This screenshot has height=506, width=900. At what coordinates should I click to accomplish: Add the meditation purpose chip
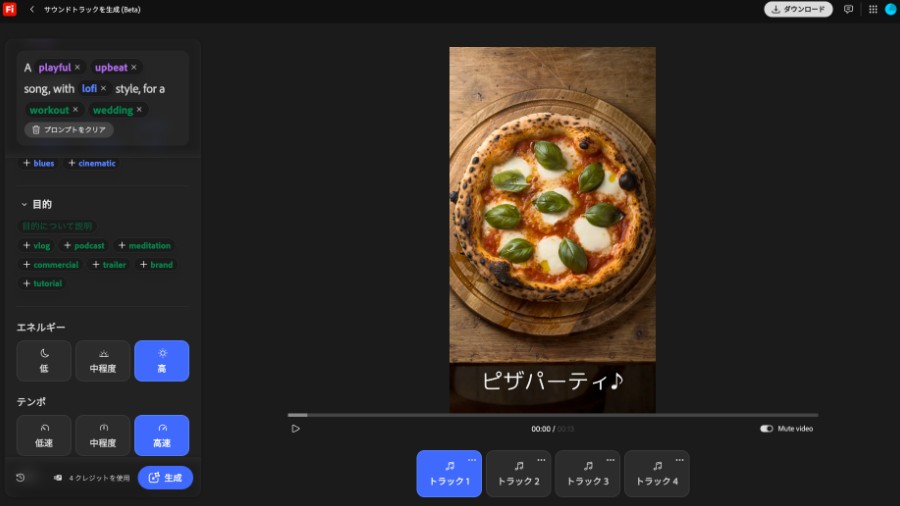144,246
